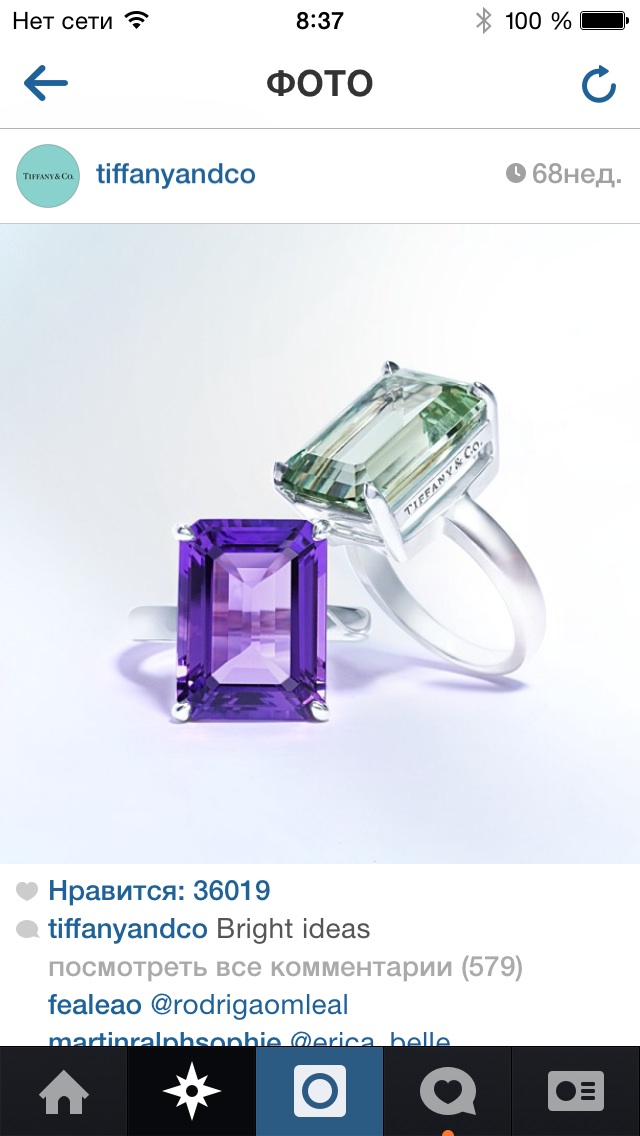Go to the profile tab
The image size is (640, 1136).
pos(576,1091)
